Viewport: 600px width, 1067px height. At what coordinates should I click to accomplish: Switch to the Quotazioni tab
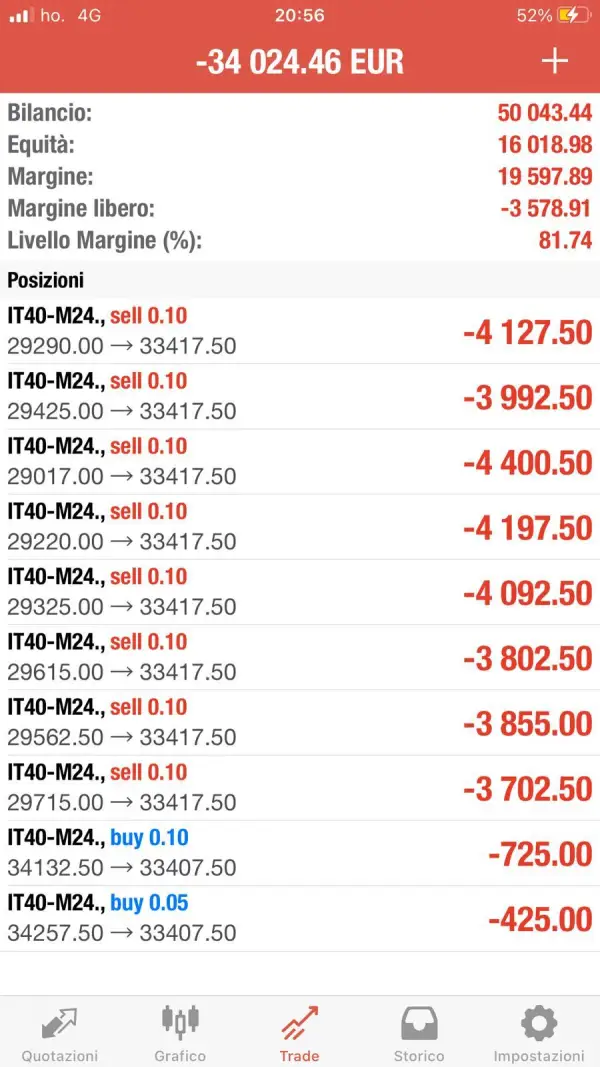point(60,1034)
